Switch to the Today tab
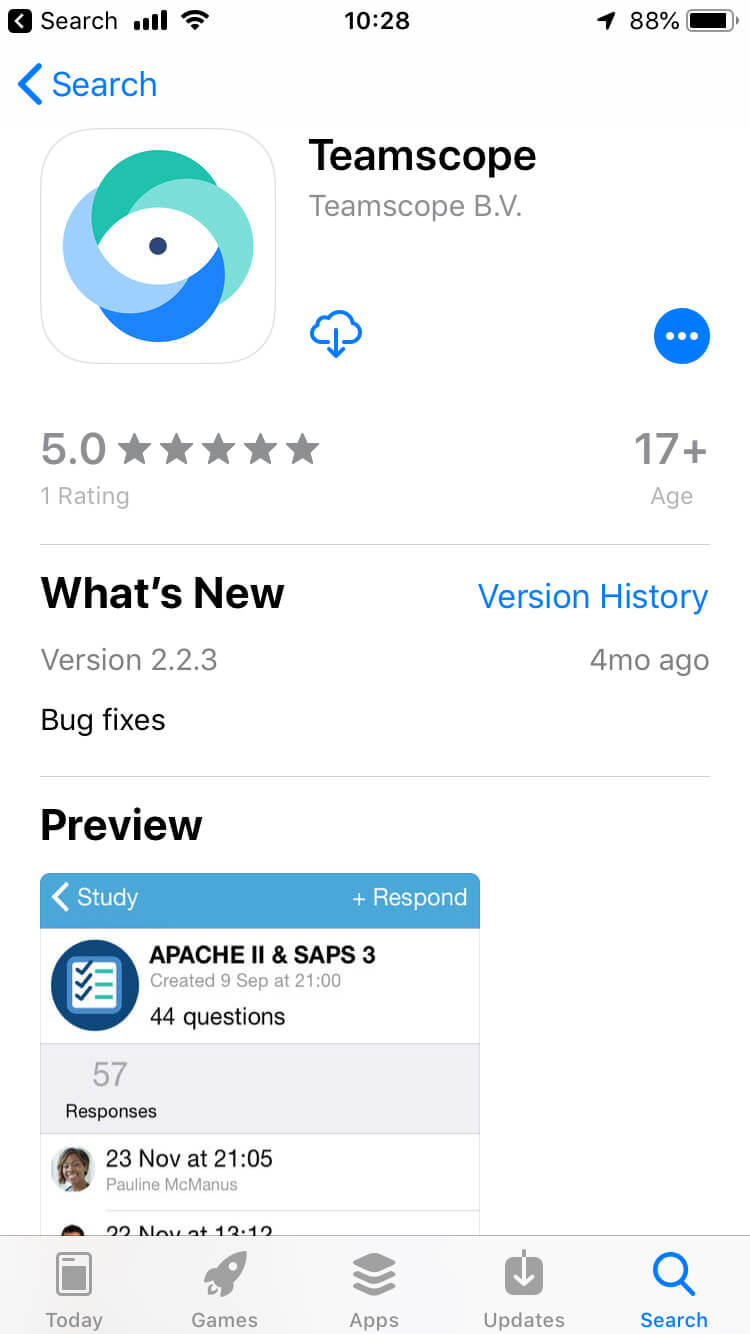Viewport: 750px width, 1334px height. [x=74, y=1289]
